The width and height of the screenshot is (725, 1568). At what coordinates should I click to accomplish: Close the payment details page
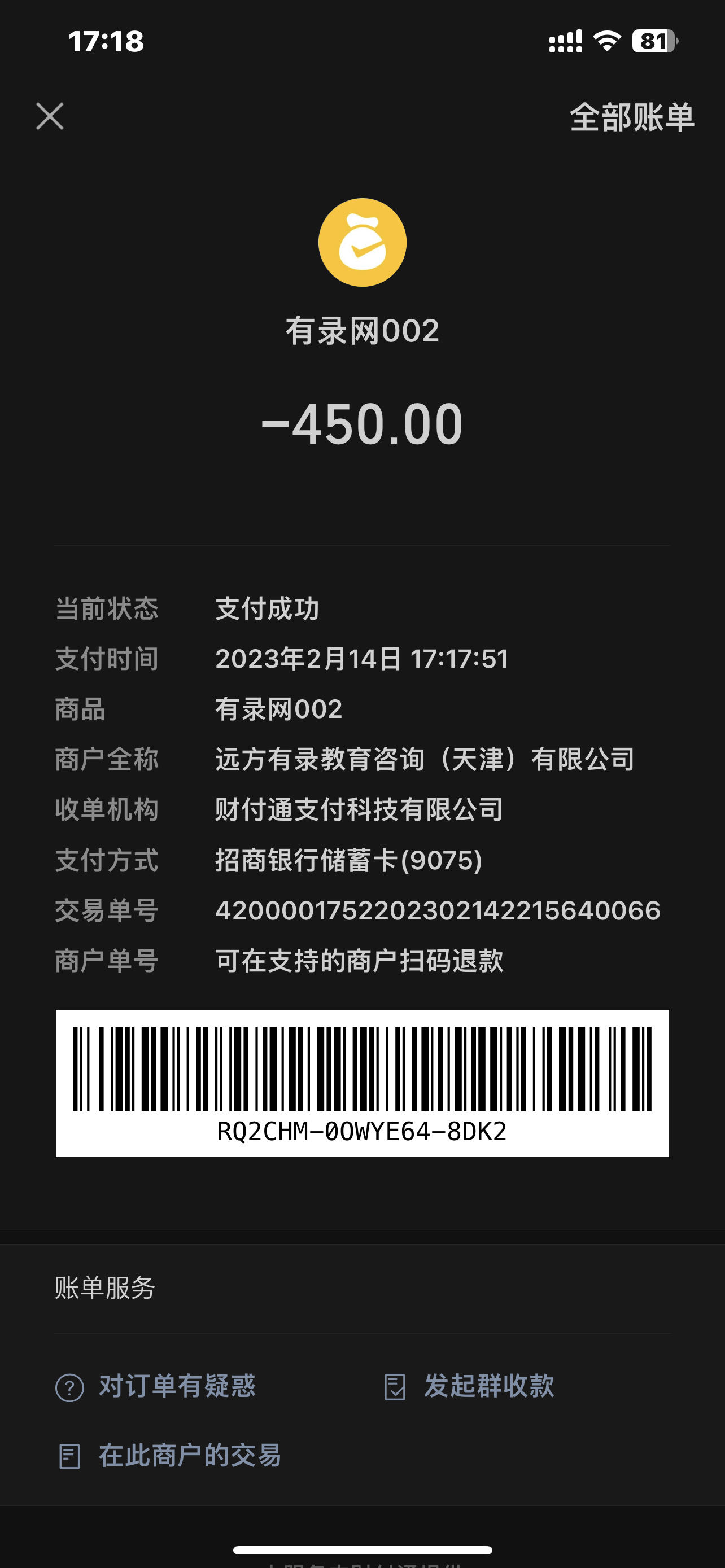click(x=50, y=116)
